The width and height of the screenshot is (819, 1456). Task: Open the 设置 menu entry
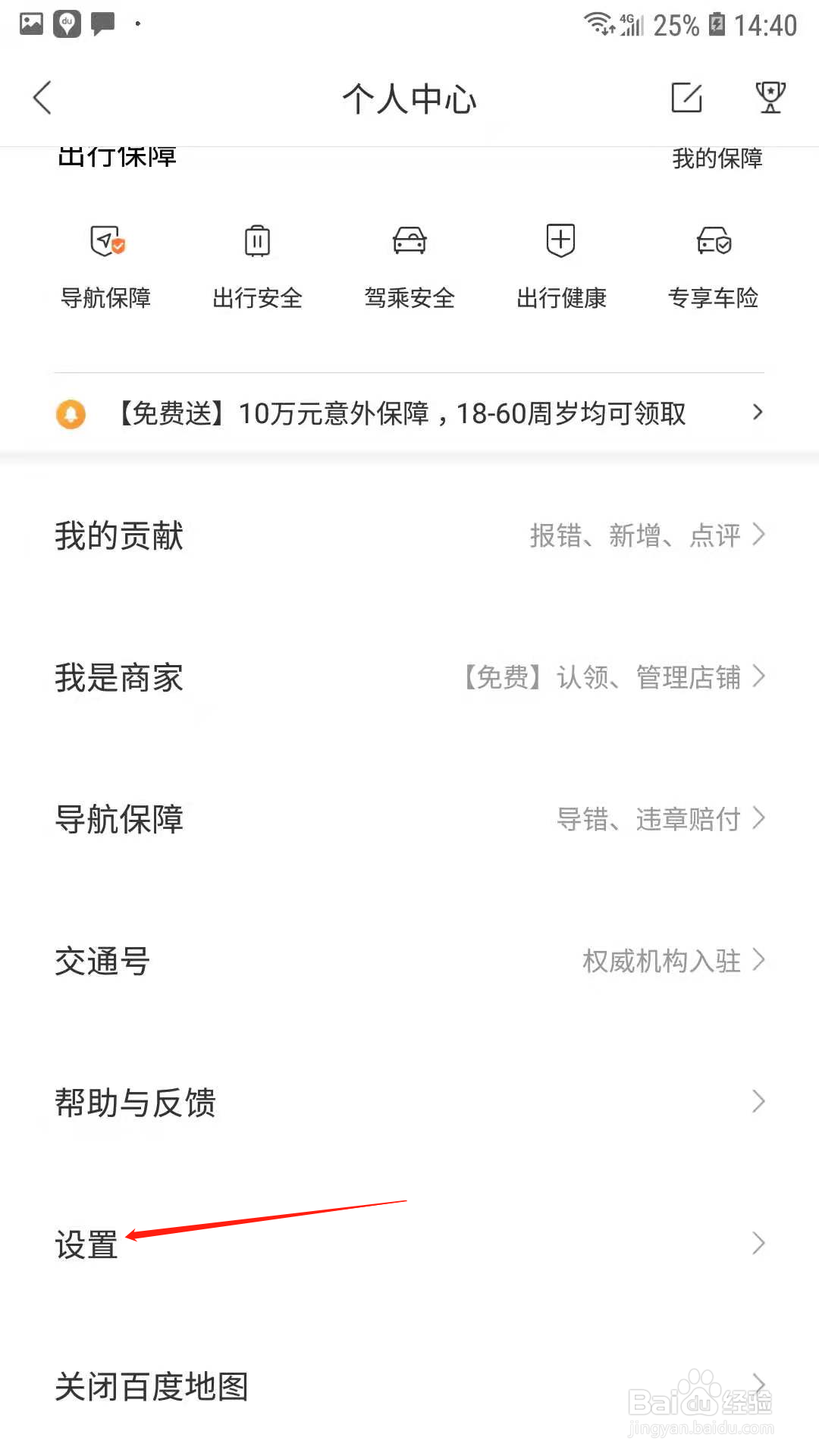(x=86, y=1244)
